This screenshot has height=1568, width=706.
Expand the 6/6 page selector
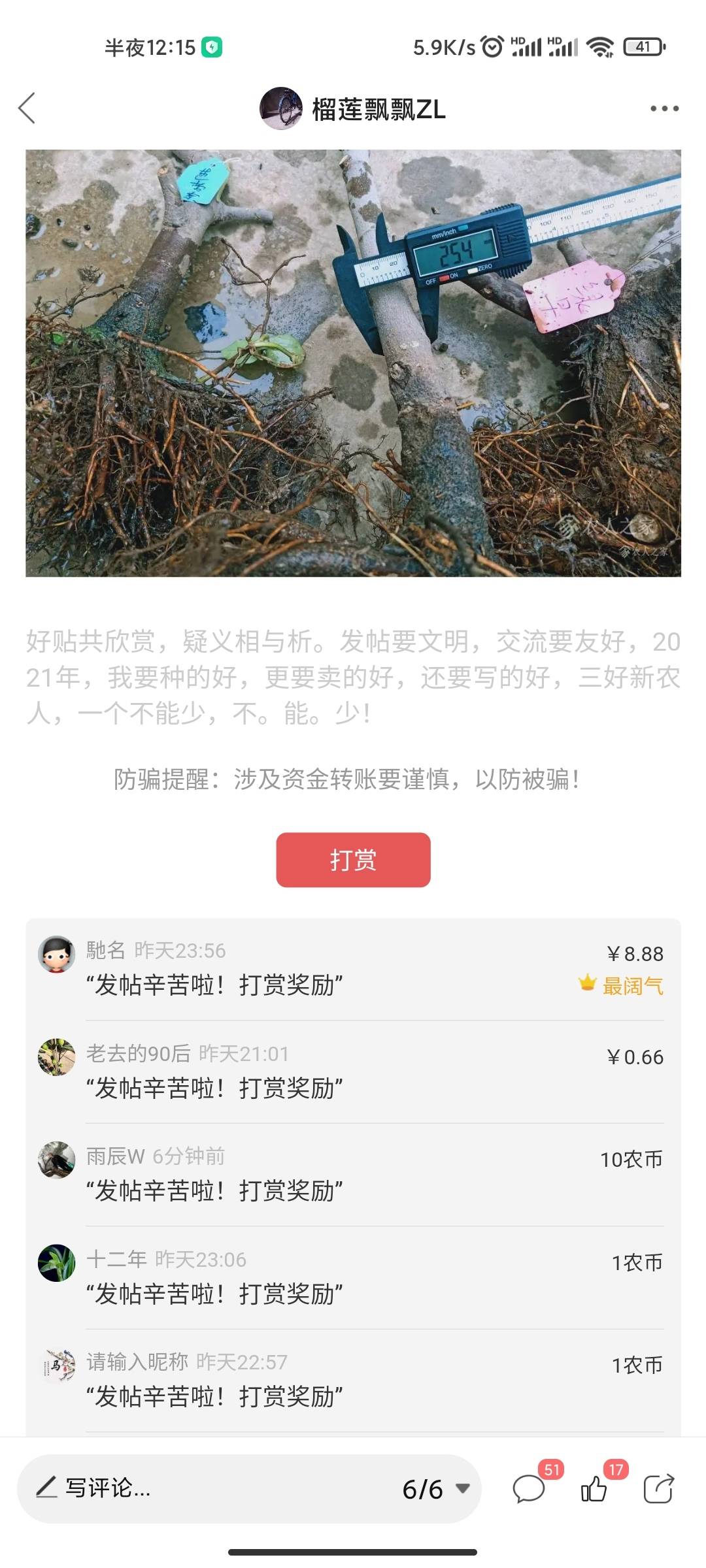pos(436,1489)
